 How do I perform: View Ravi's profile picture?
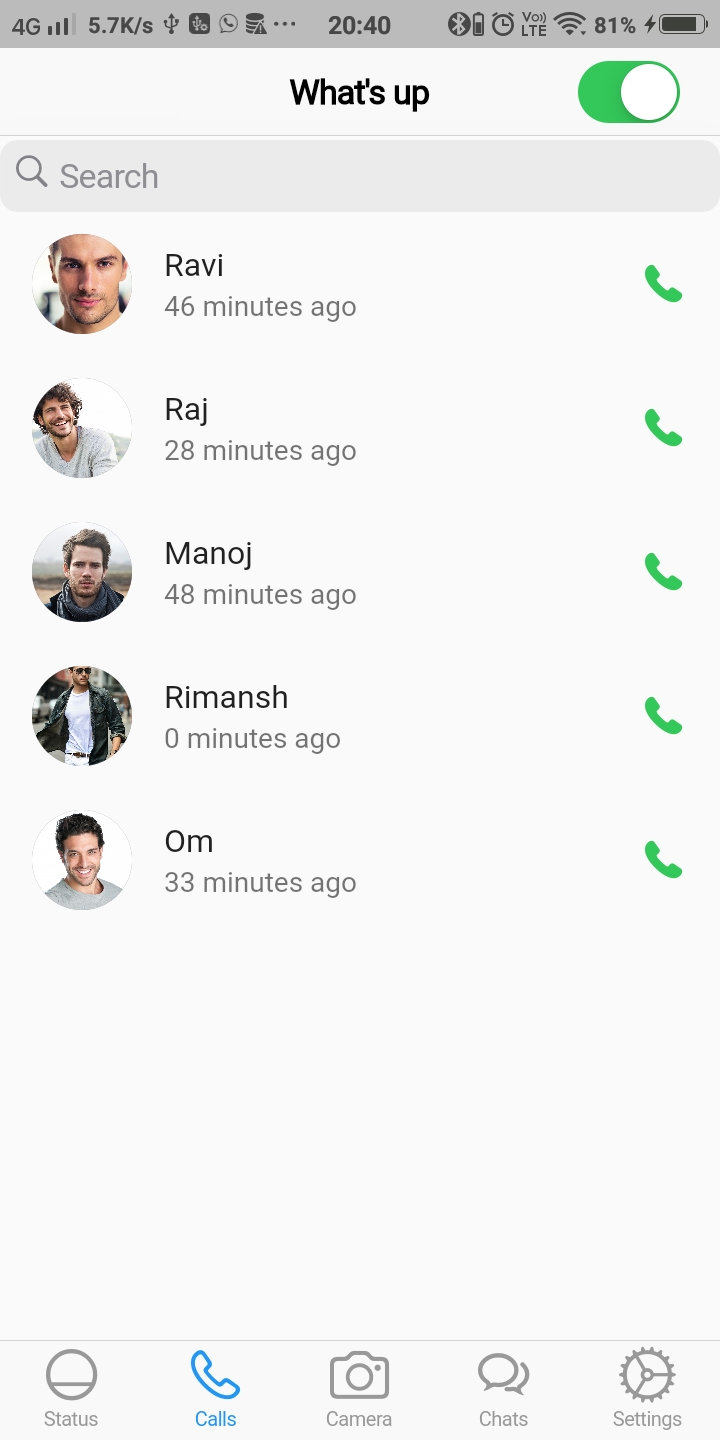point(82,284)
